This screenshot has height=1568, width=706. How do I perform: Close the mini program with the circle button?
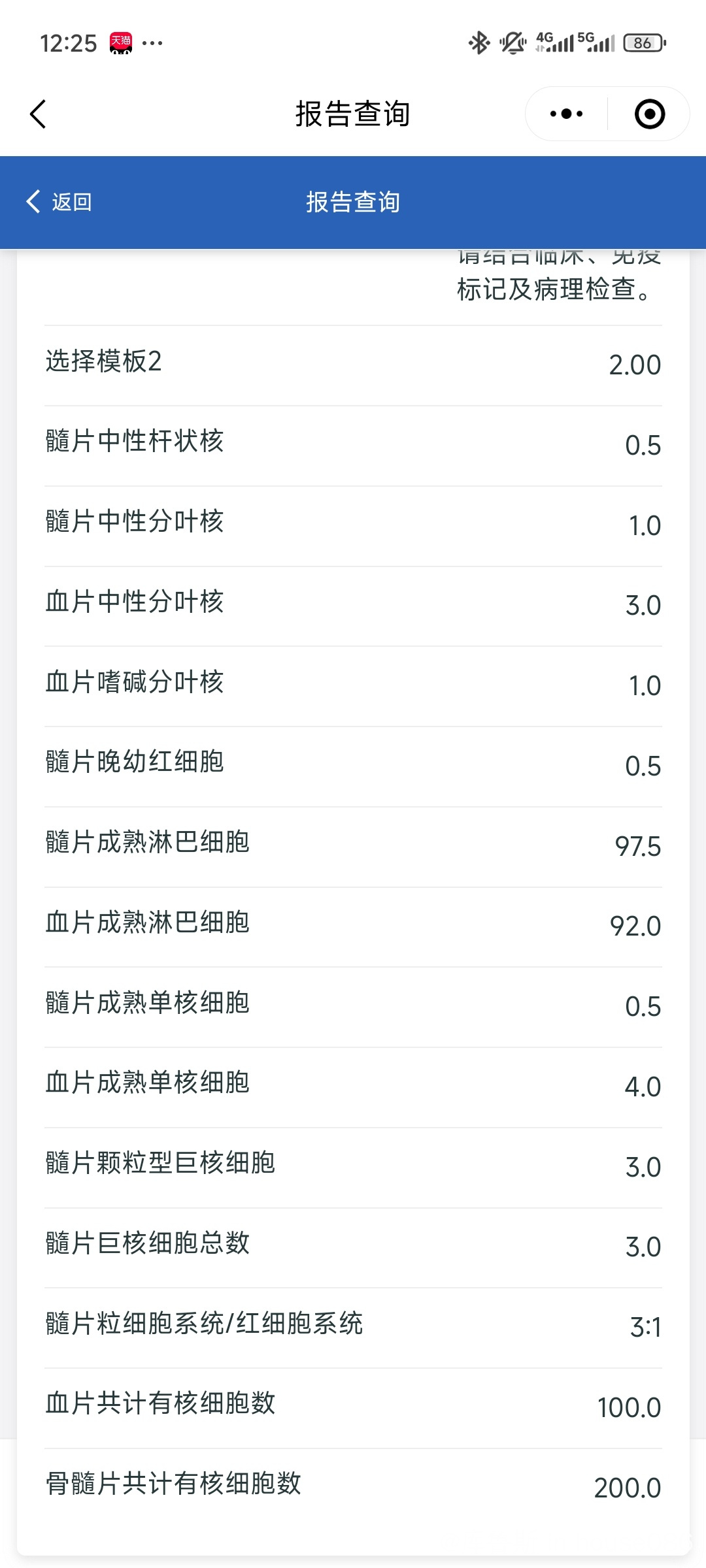(x=649, y=114)
